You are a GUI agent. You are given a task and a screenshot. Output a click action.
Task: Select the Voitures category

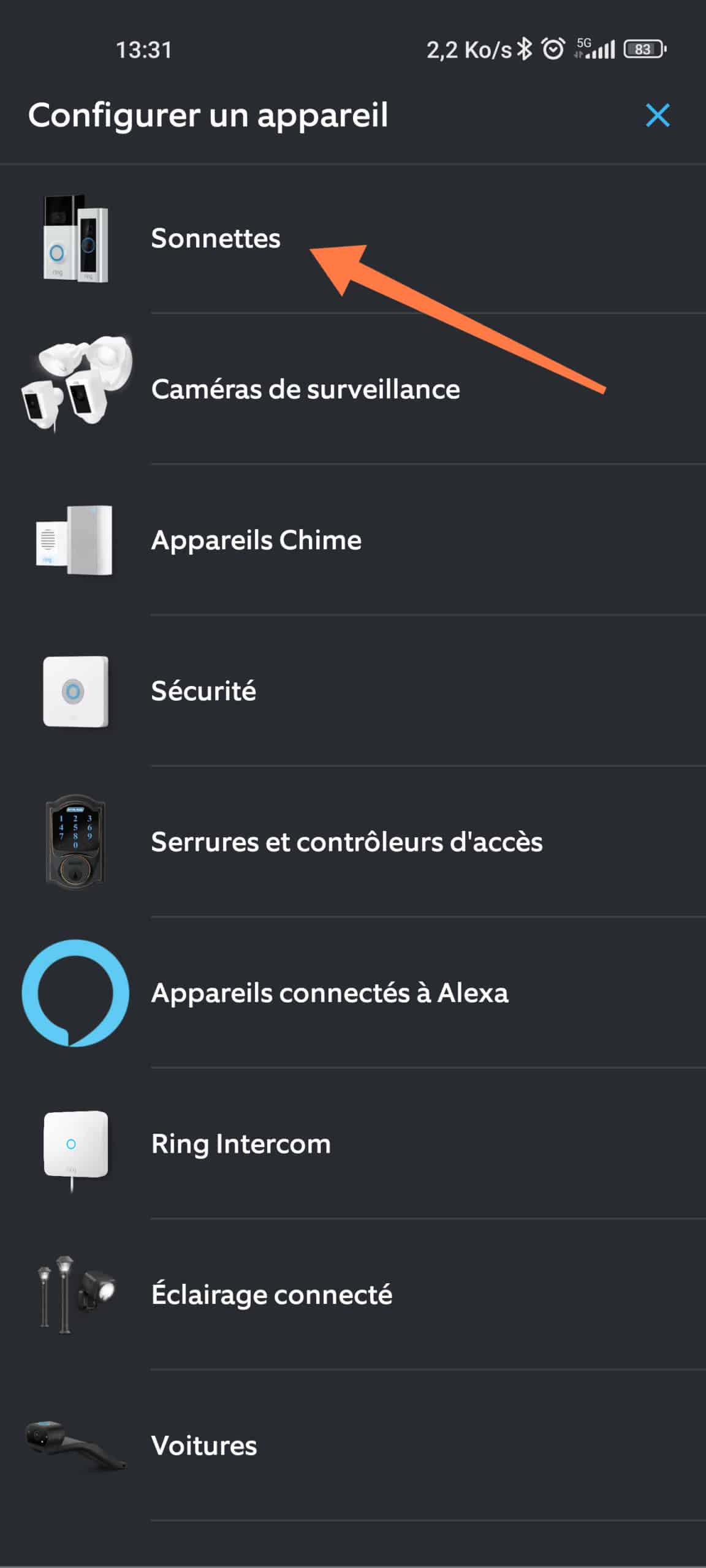(353, 1445)
